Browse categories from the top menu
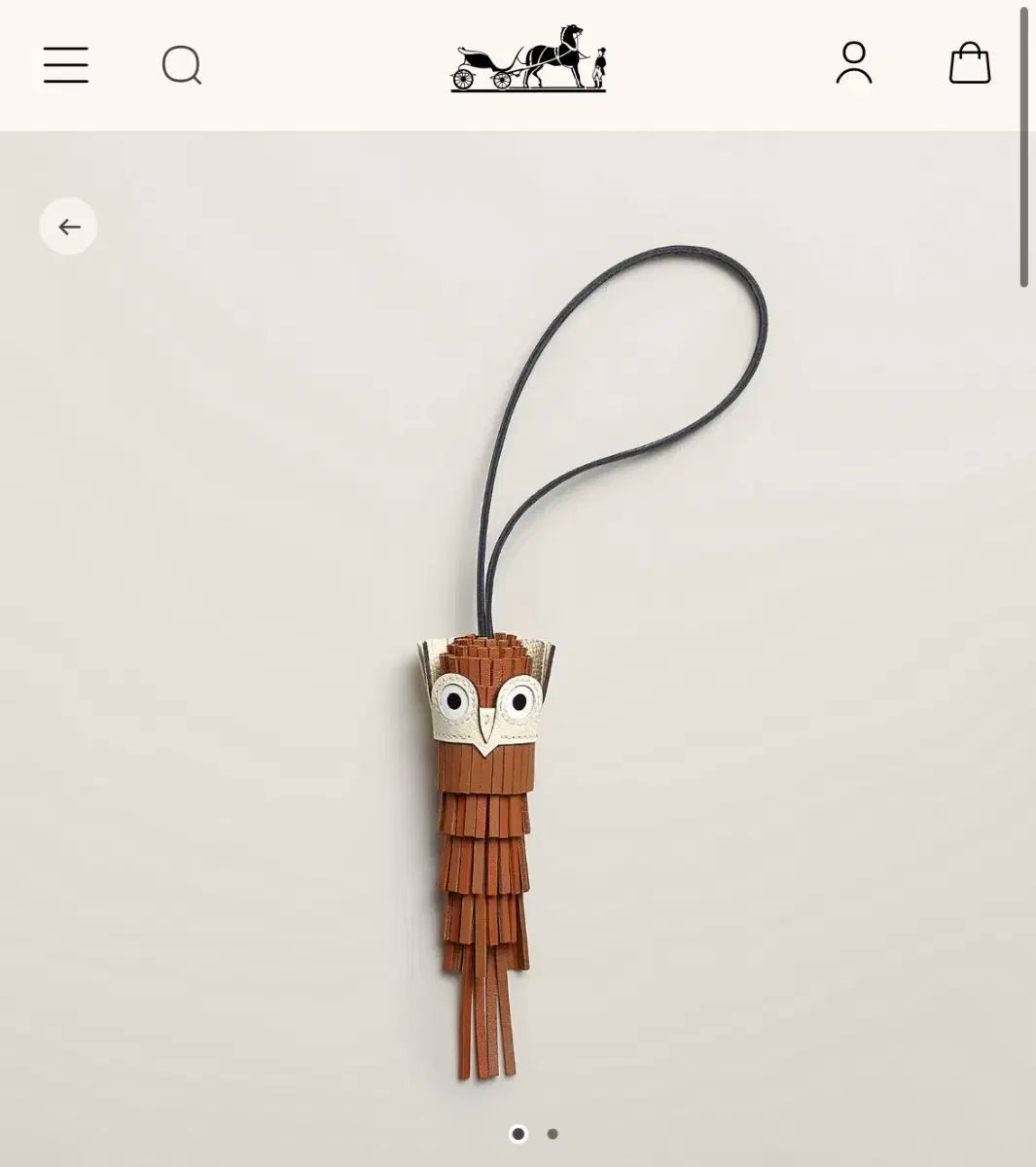The height and width of the screenshot is (1167, 1036). tap(64, 64)
